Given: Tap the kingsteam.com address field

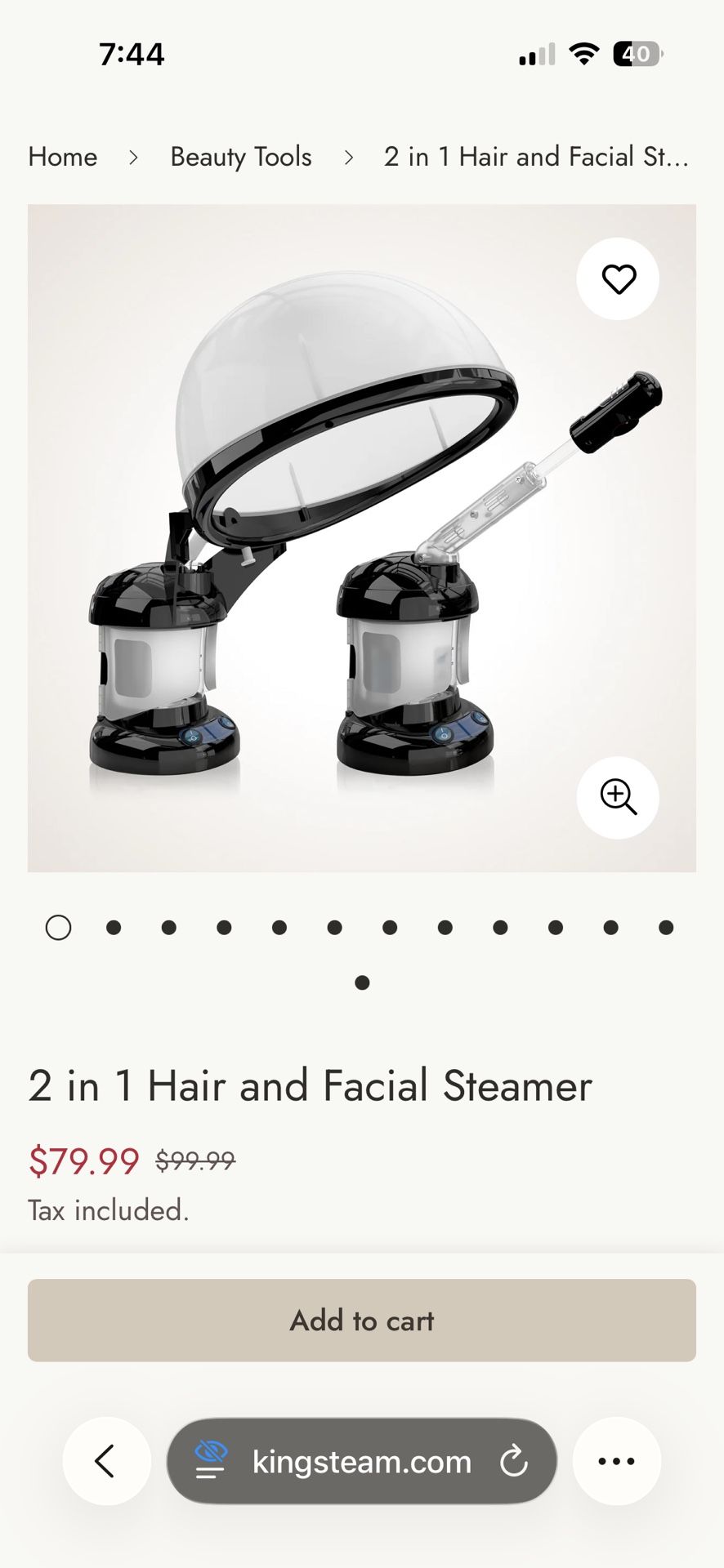Looking at the screenshot, I should click(362, 1461).
